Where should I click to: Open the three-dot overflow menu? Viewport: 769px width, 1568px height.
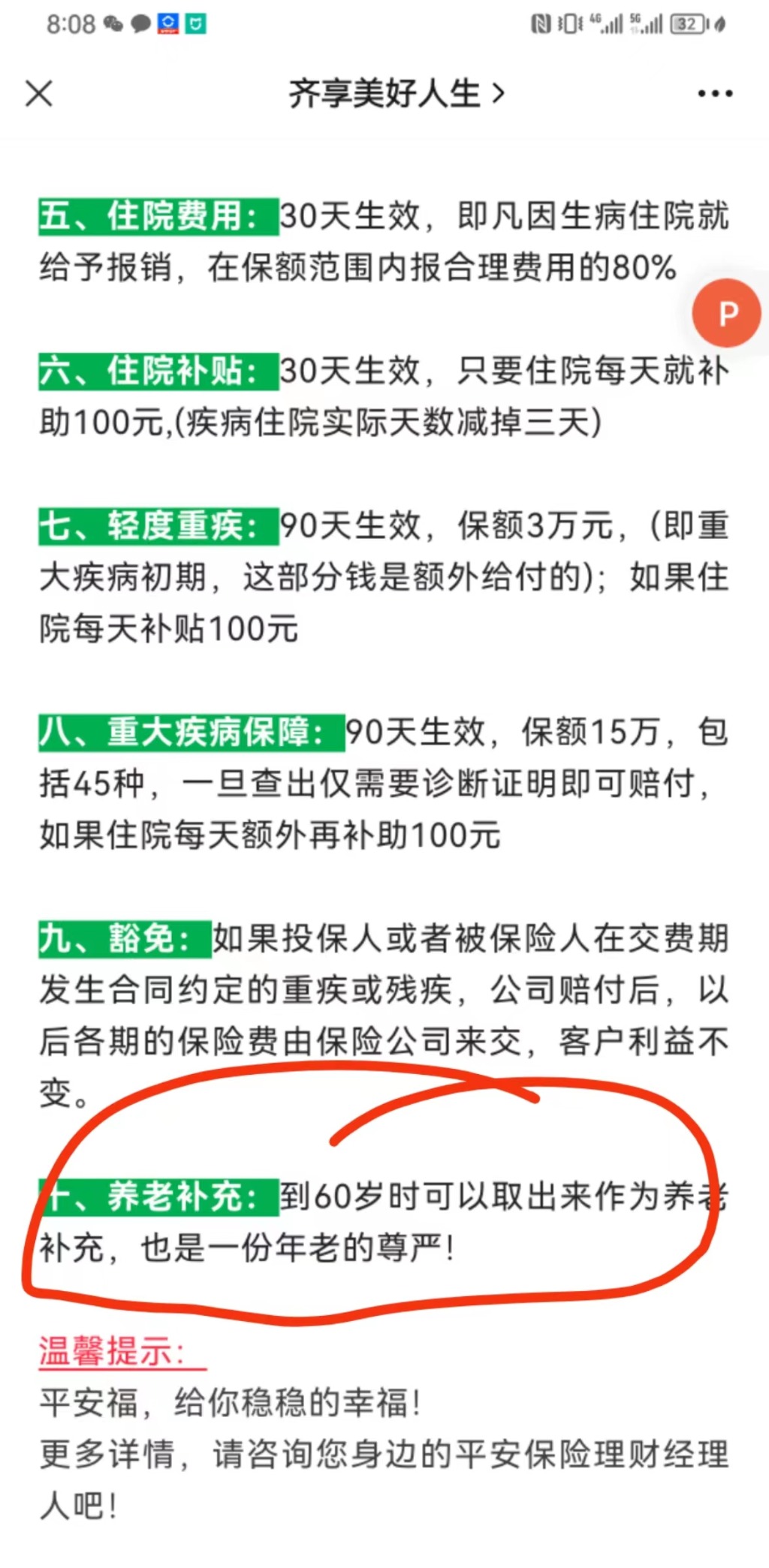pyautogui.click(x=714, y=95)
